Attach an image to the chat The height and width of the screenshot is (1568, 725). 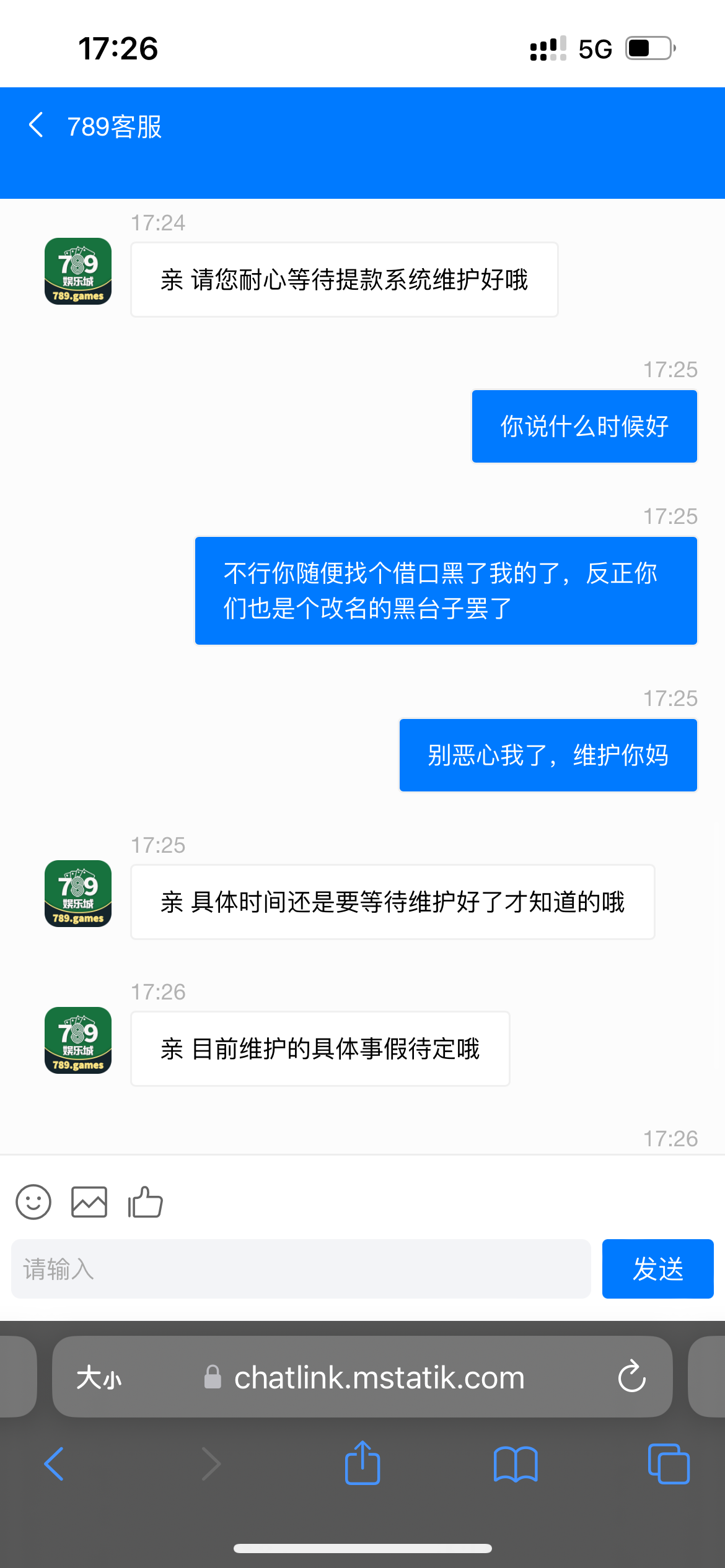point(89,1202)
